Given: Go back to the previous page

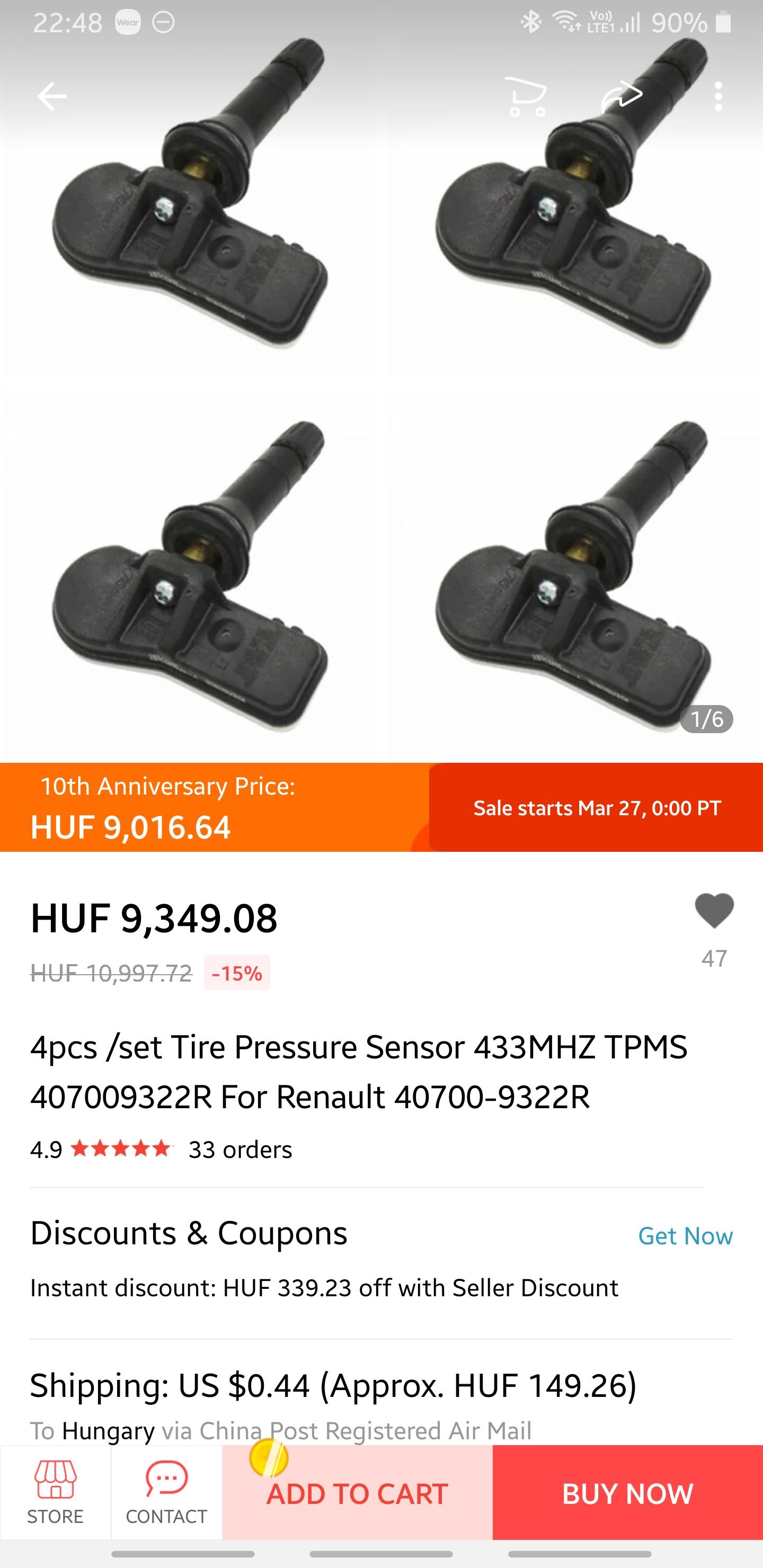Looking at the screenshot, I should pos(52,96).
